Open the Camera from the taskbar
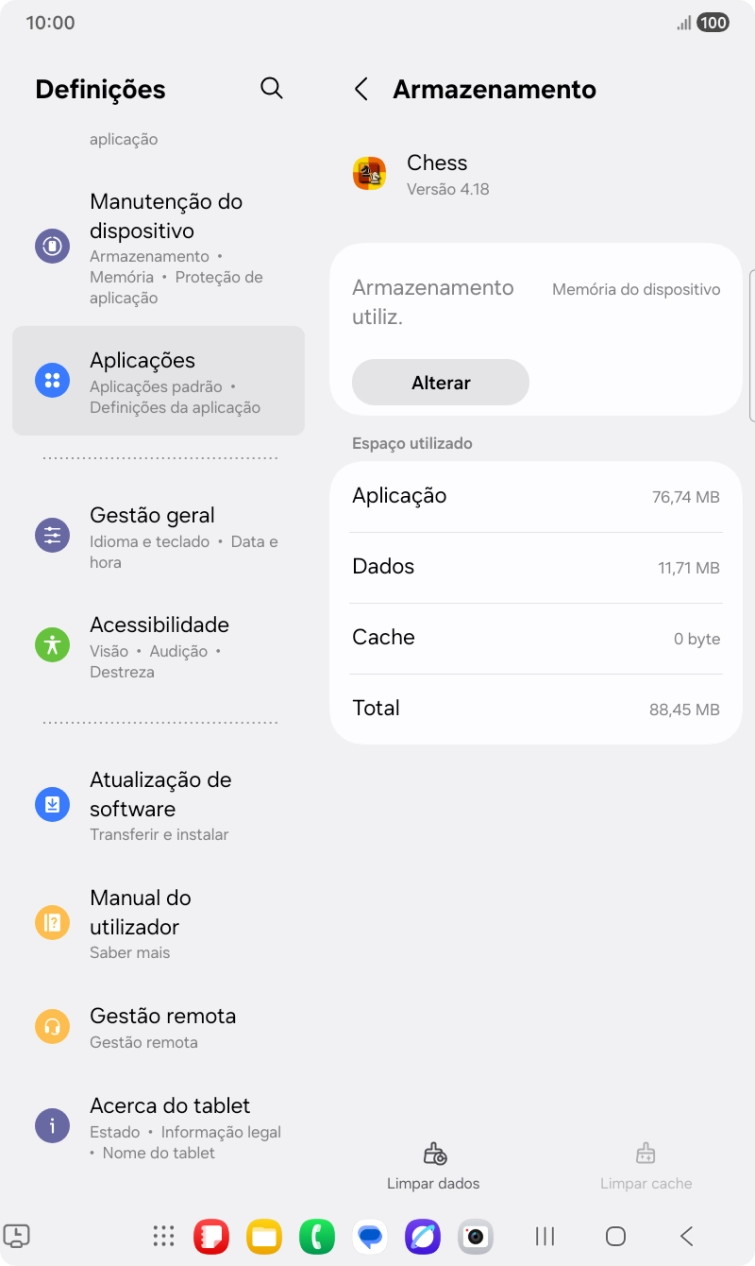This screenshot has height=1266, width=755. coord(473,1236)
